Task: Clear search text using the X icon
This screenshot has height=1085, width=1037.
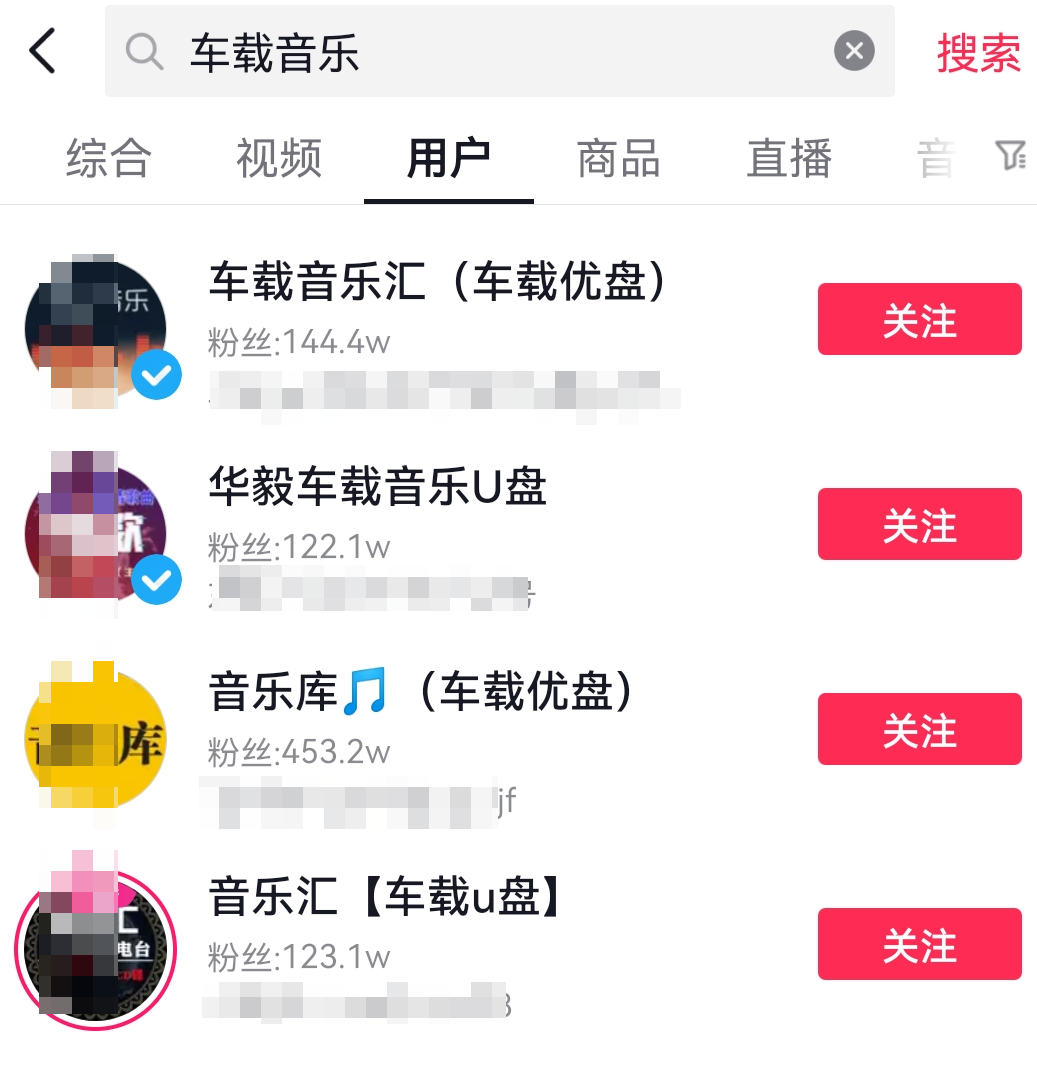Action: tap(853, 52)
